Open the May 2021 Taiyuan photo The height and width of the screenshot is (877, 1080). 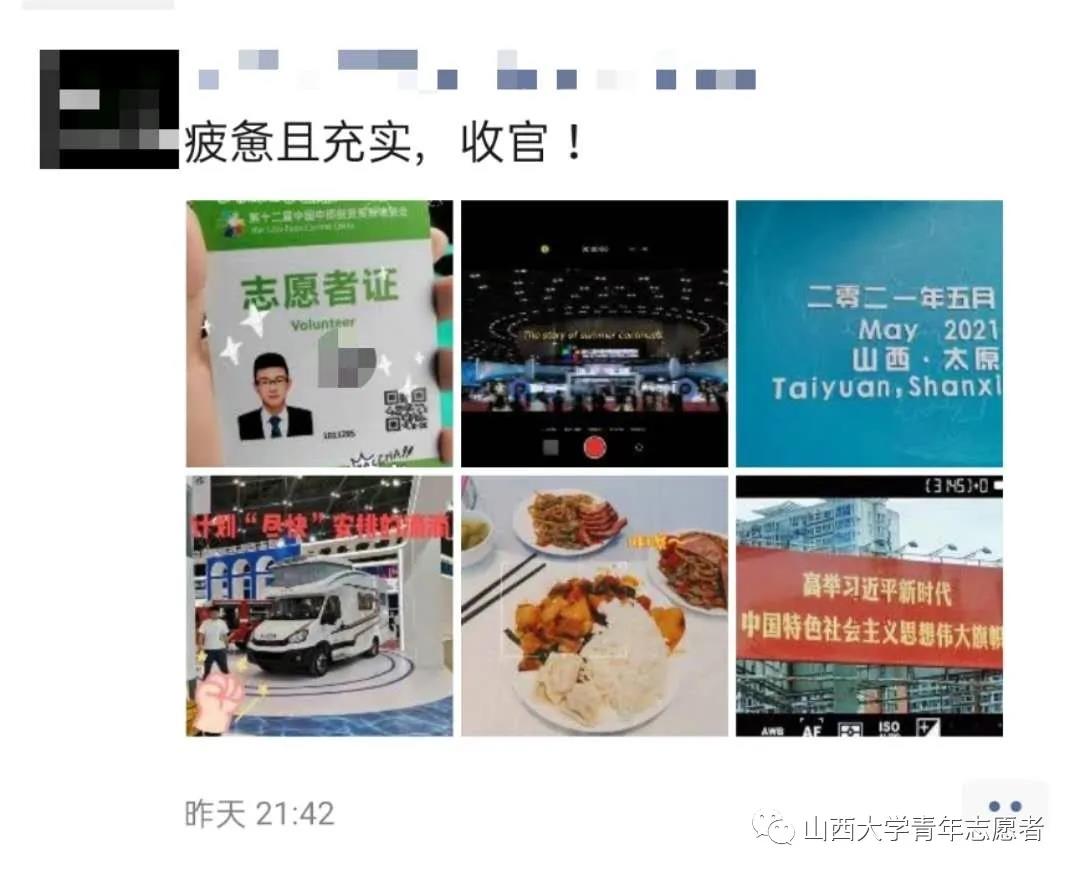[869, 333]
